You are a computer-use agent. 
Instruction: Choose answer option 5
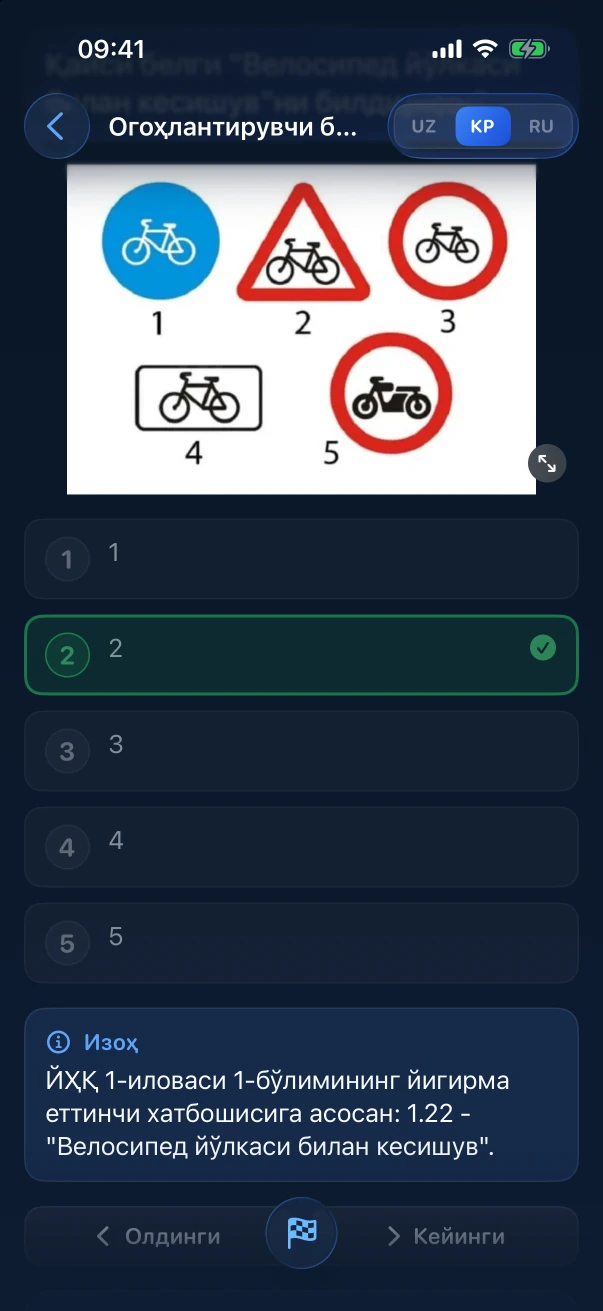click(x=301, y=943)
